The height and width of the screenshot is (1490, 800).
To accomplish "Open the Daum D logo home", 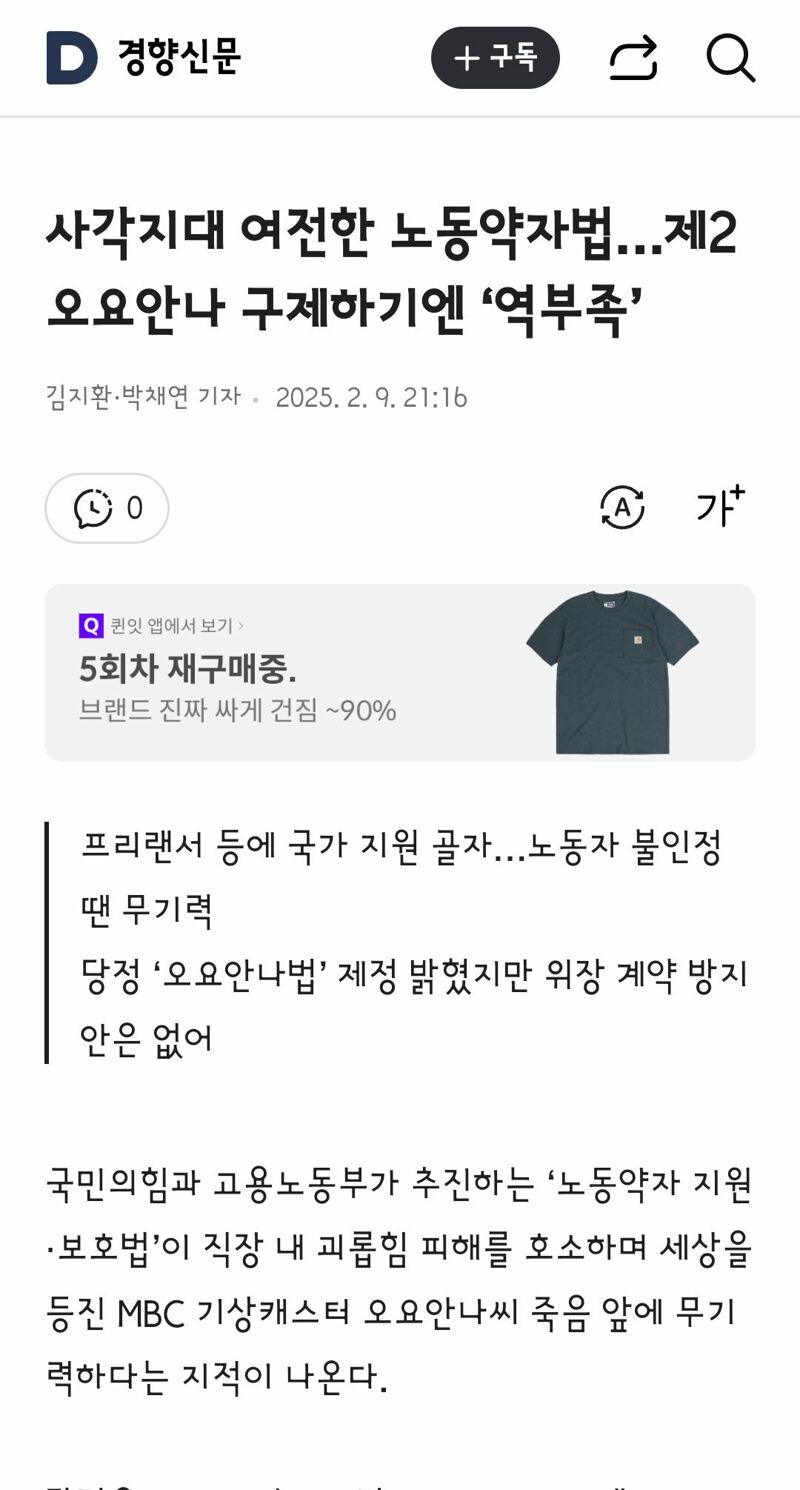I will (72, 58).
